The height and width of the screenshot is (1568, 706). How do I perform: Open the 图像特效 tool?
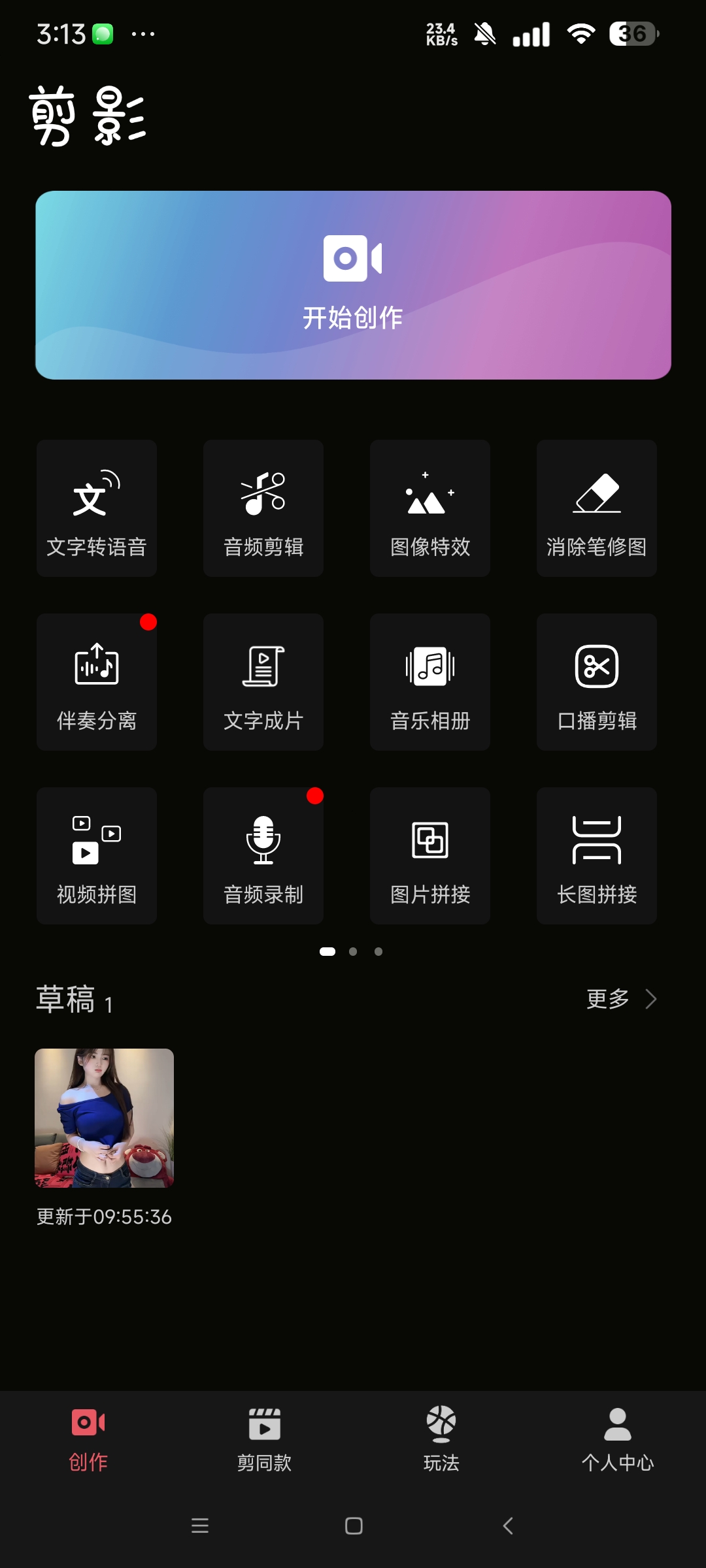[430, 508]
